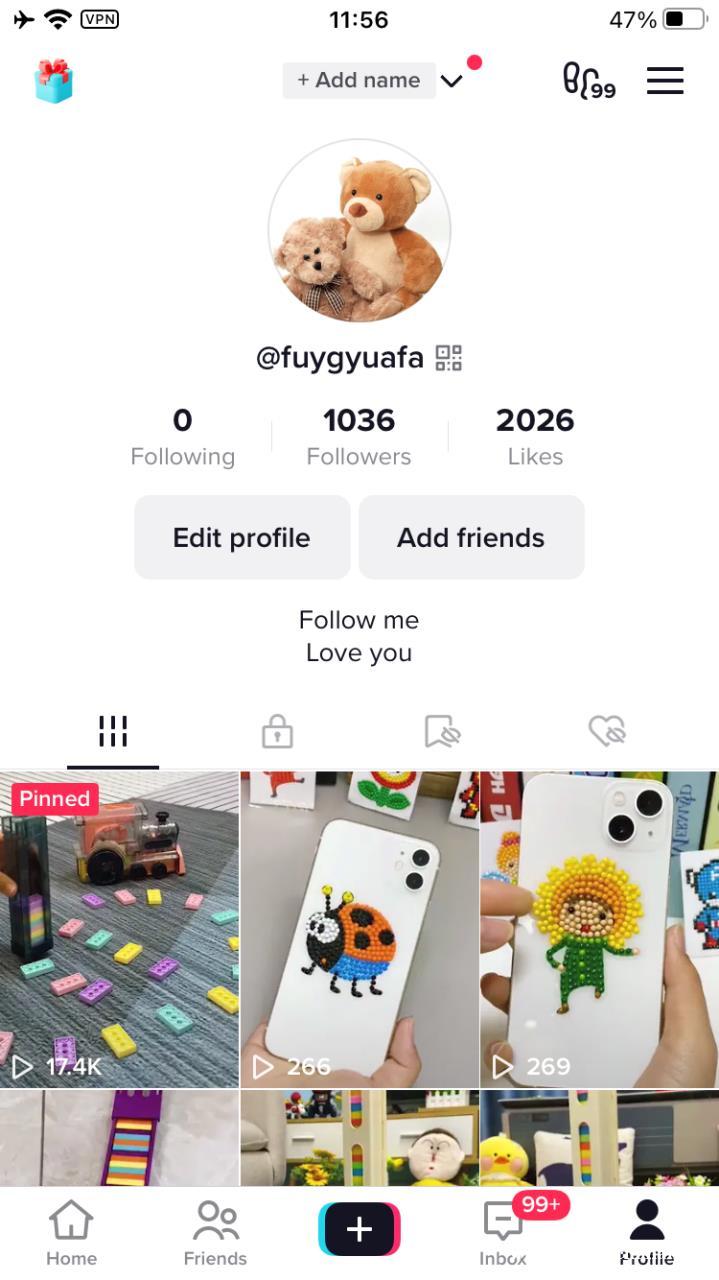Image resolution: width=719 pixels, height=1280 pixels.
Task: Open the gift box icon
Action: 54,81
